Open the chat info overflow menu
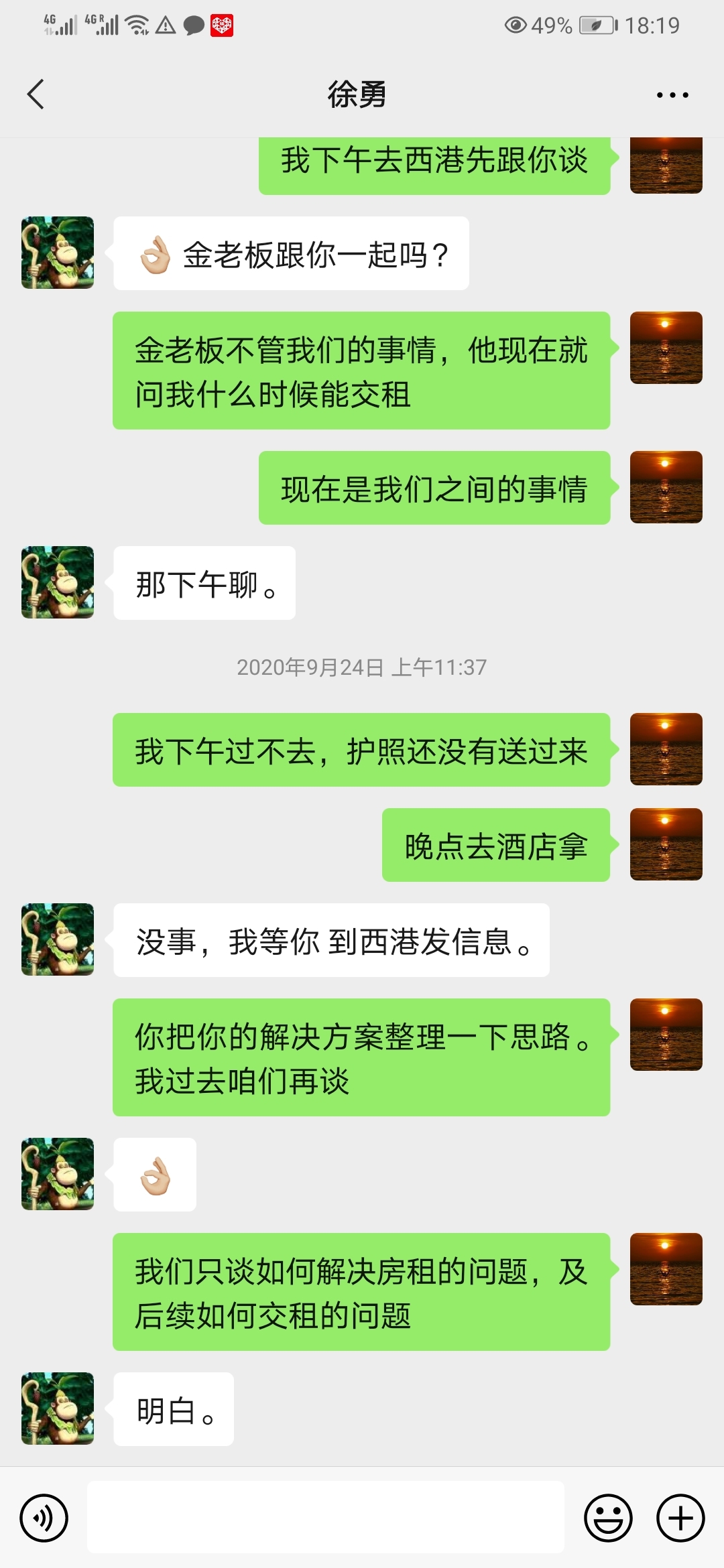Image resolution: width=724 pixels, height=1568 pixels. tap(672, 95)
